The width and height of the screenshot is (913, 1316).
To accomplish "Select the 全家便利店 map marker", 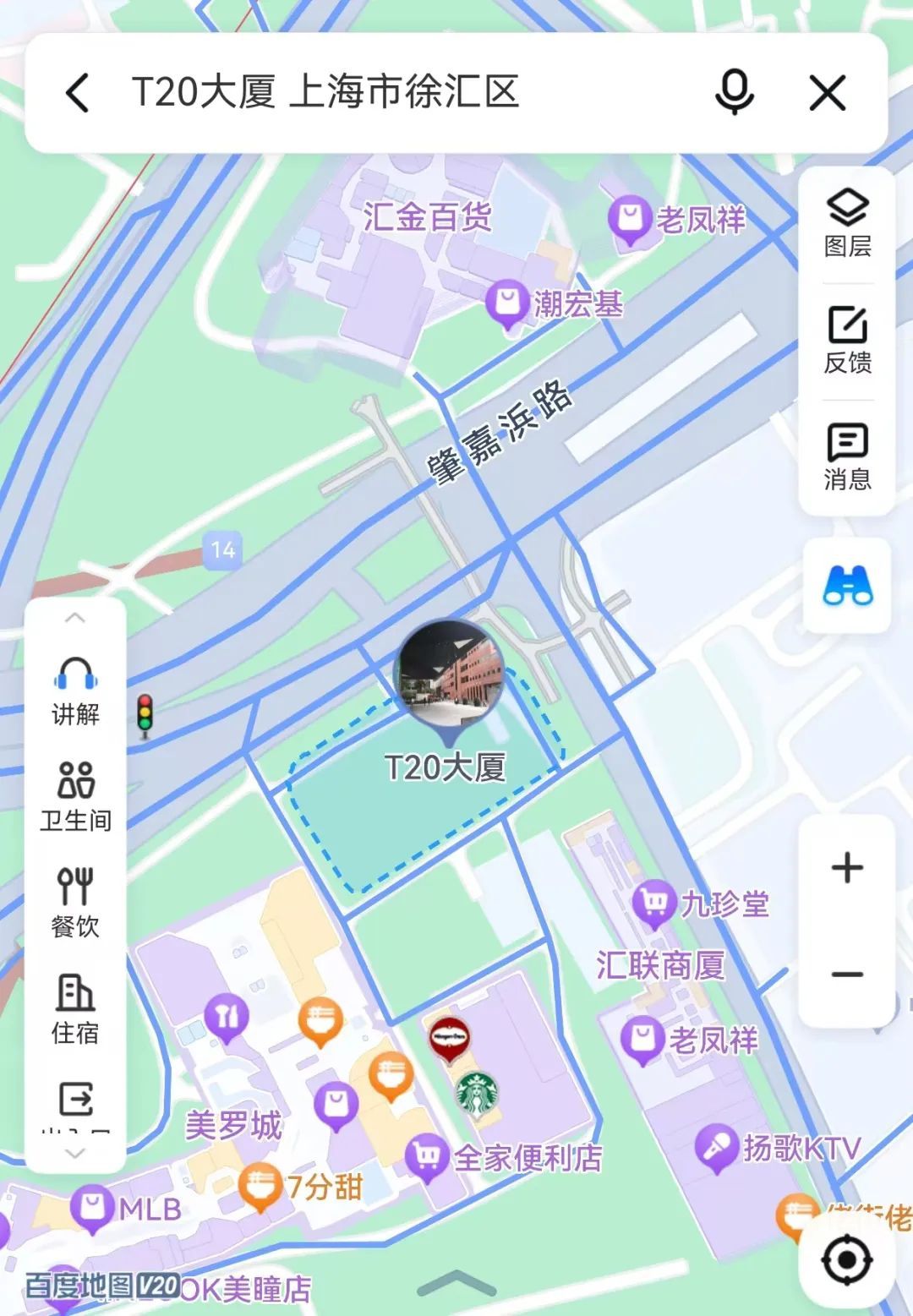I will point(427,1157).
